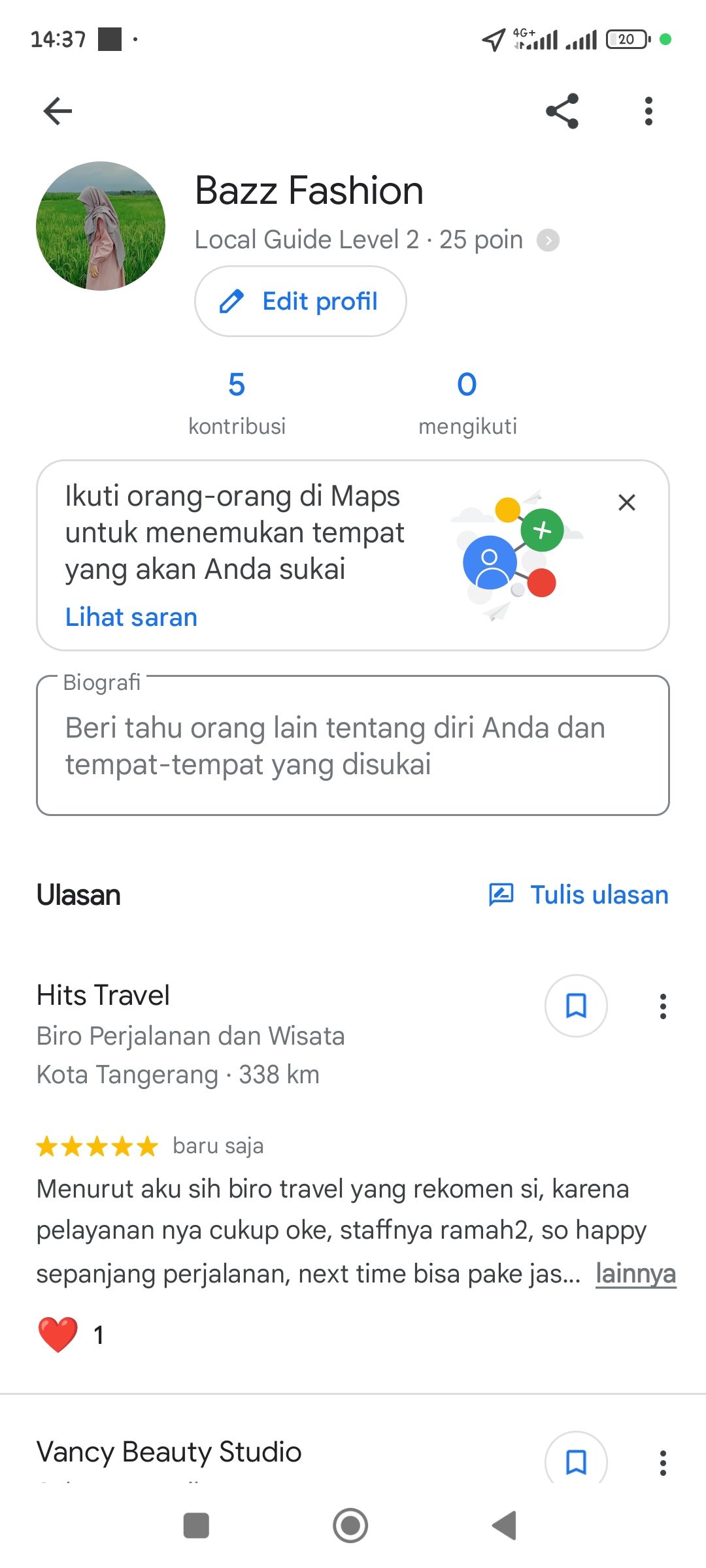Viewport: 706px width, 1568px height.
Task: Save Hits Travel with the bookmark icon
Action: point(576,1006)
